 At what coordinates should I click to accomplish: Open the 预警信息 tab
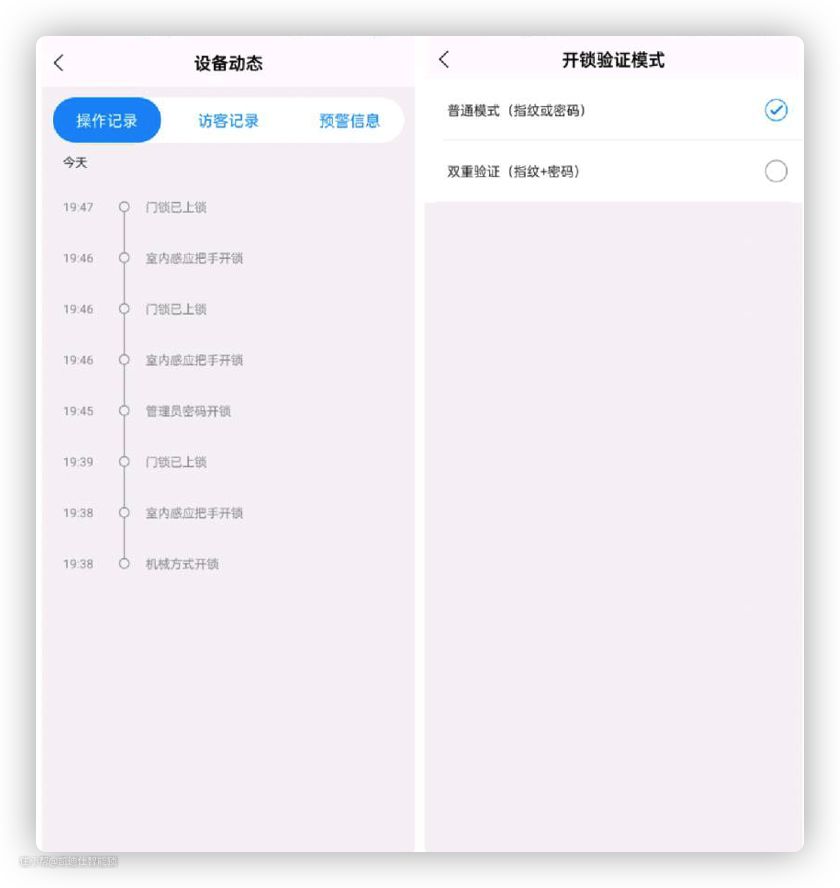(349, 121)
